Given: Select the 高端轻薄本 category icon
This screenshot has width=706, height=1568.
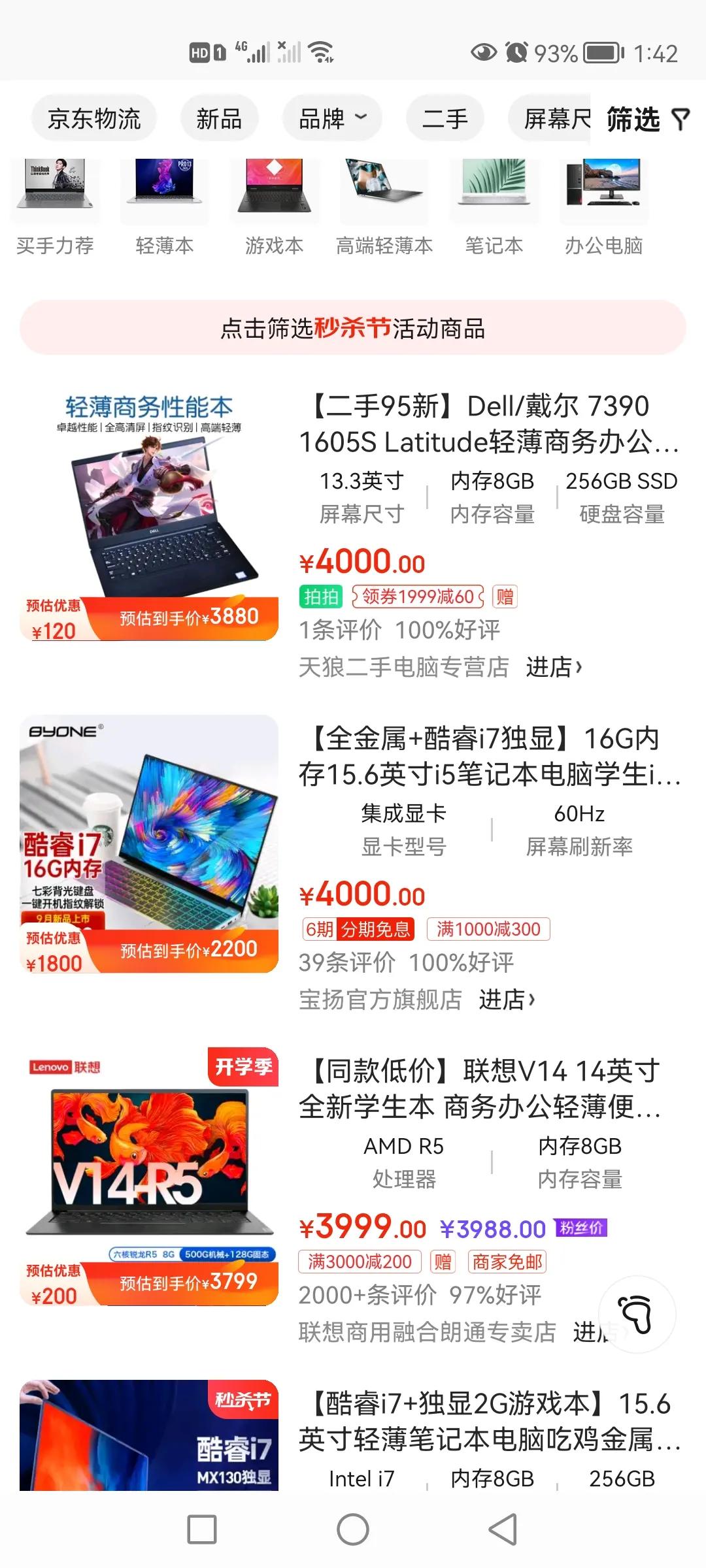Looking at the screenshot, I should click(383, 196).
